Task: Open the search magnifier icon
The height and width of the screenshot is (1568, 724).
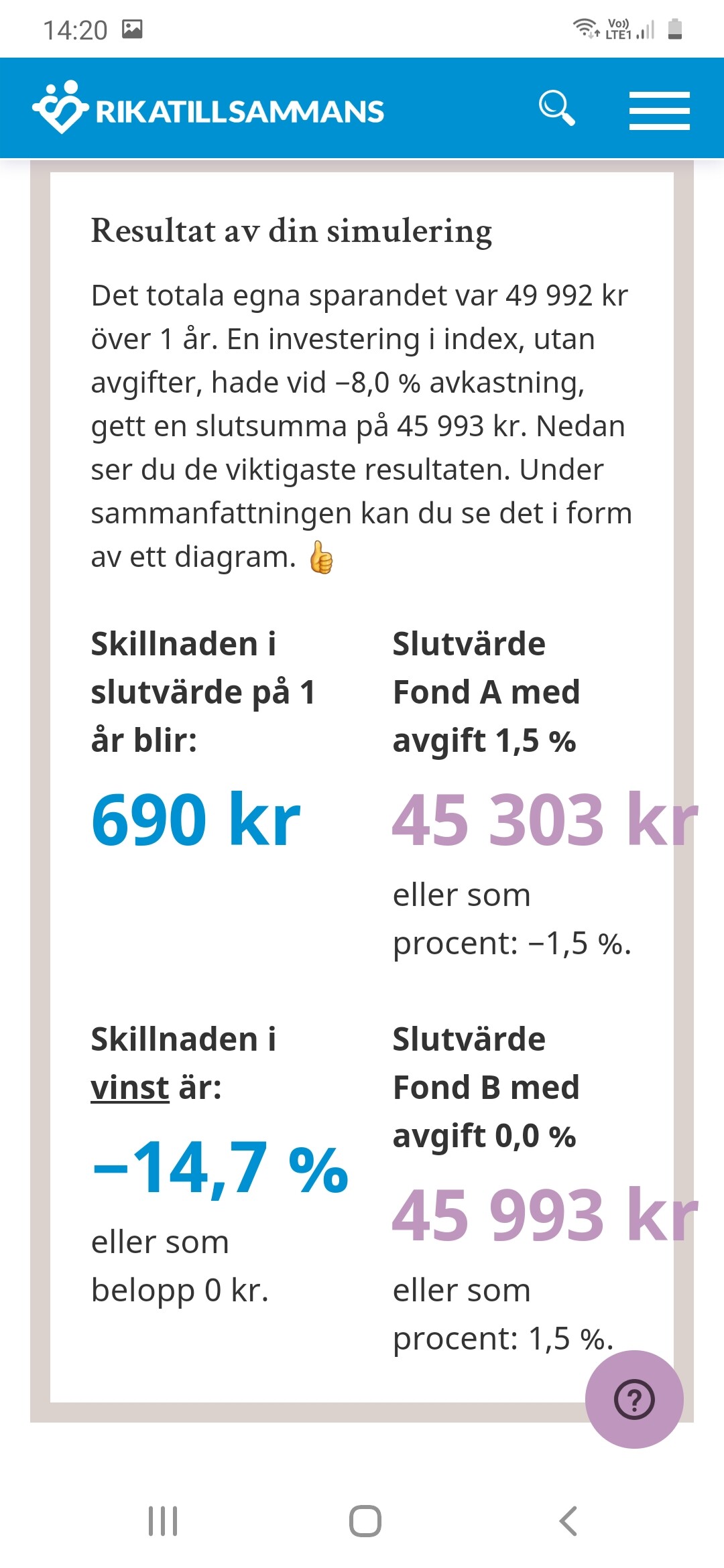Action: point(556,107)
